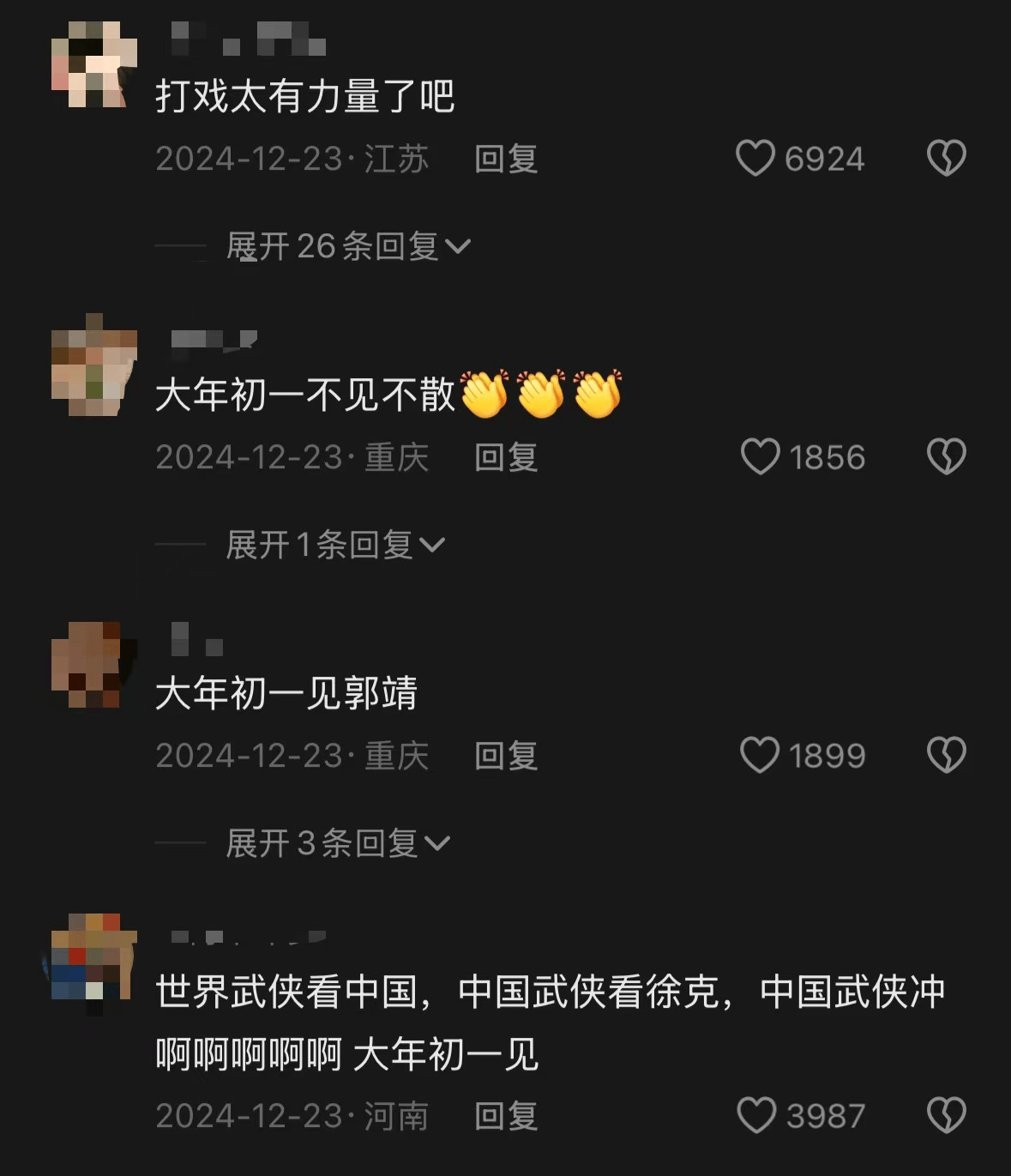Expand the 26 replies
Viewport: 1011px width, 1176px height.
point(347,247)
